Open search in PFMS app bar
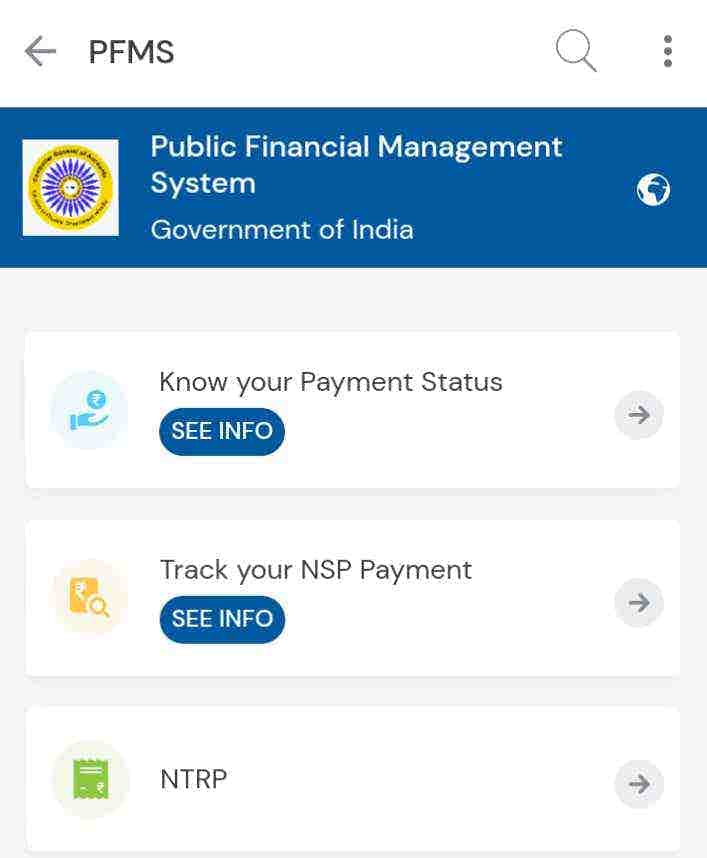The image size is (707, 858). coord(576,51)
